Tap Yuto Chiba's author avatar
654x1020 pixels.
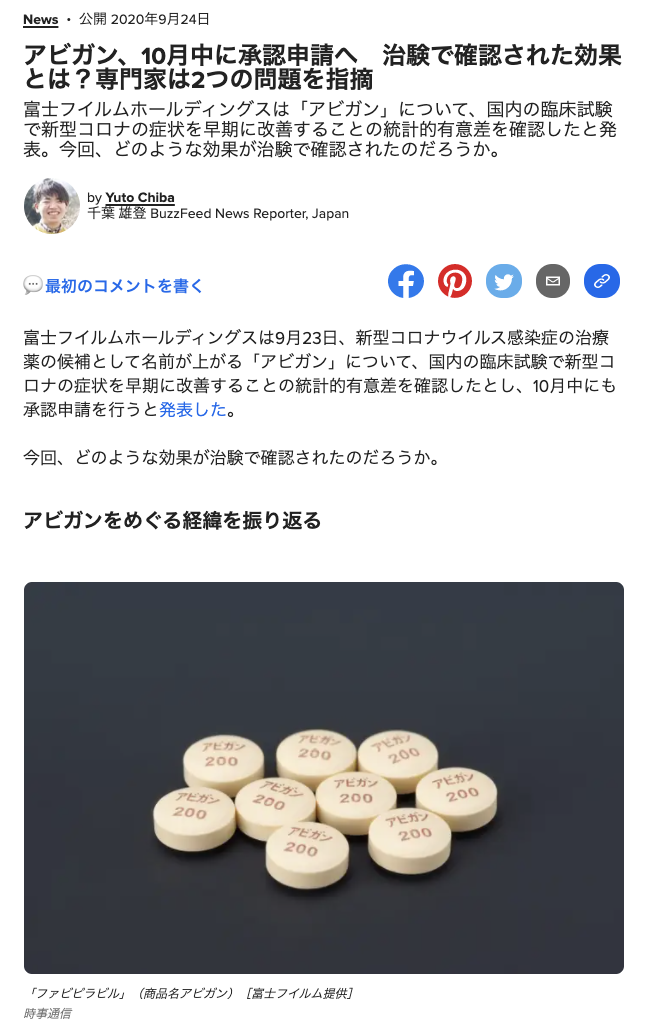[x=52, y=206]
